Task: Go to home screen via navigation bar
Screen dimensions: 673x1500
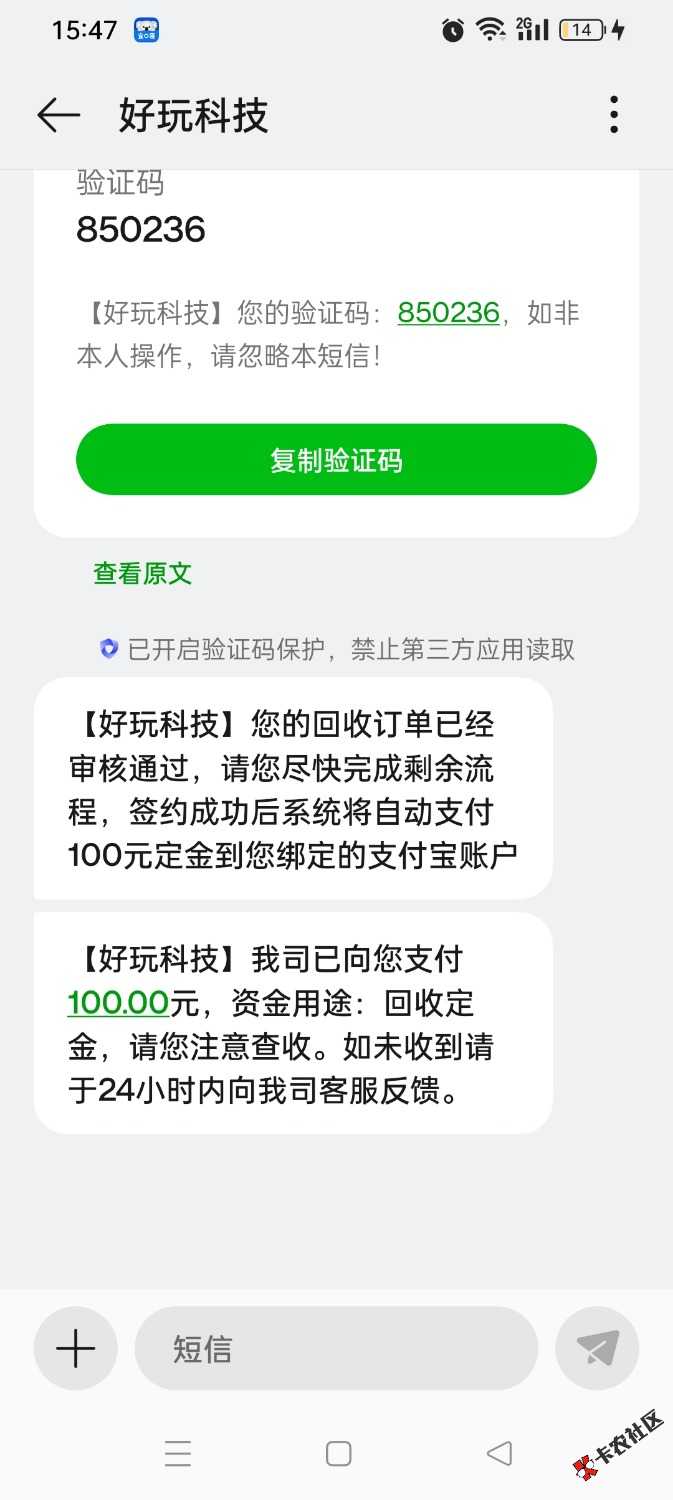Action: pyautogui.click(x=338, y=1454)
